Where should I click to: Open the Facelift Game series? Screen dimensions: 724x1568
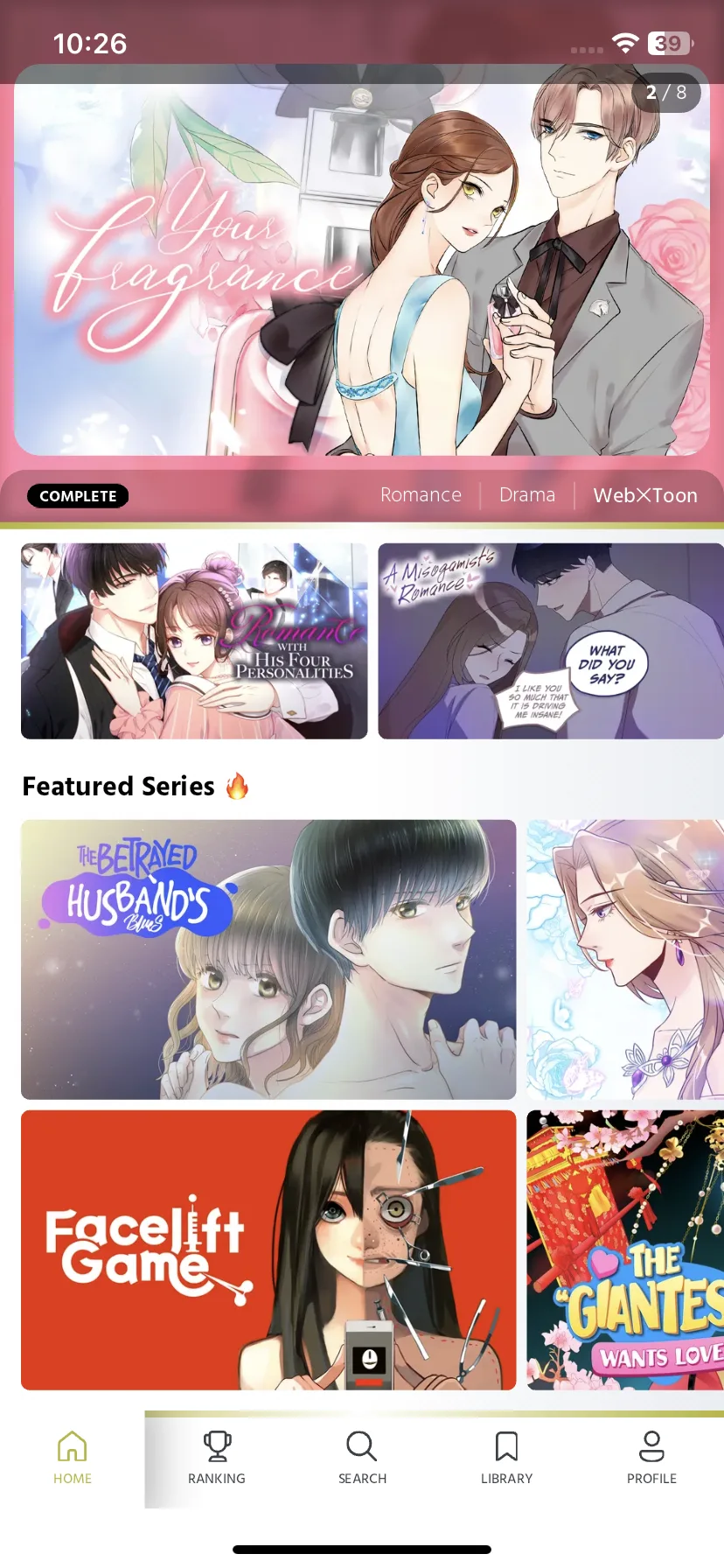pyautogui.click(x=268, y=1250)
